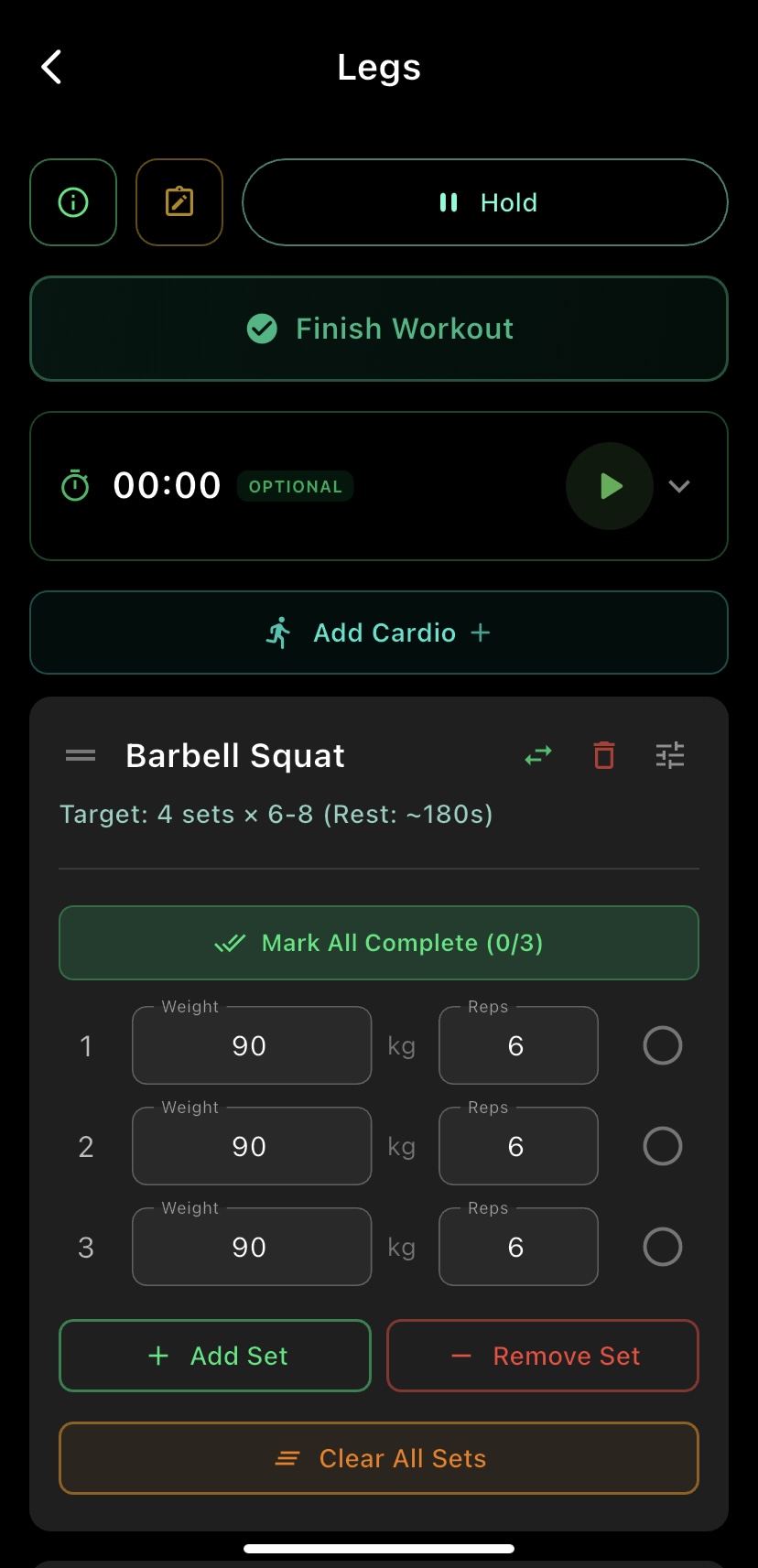Delete the Barbell Squat exercise
758x1568 pixels.
(x=604, y=755)
